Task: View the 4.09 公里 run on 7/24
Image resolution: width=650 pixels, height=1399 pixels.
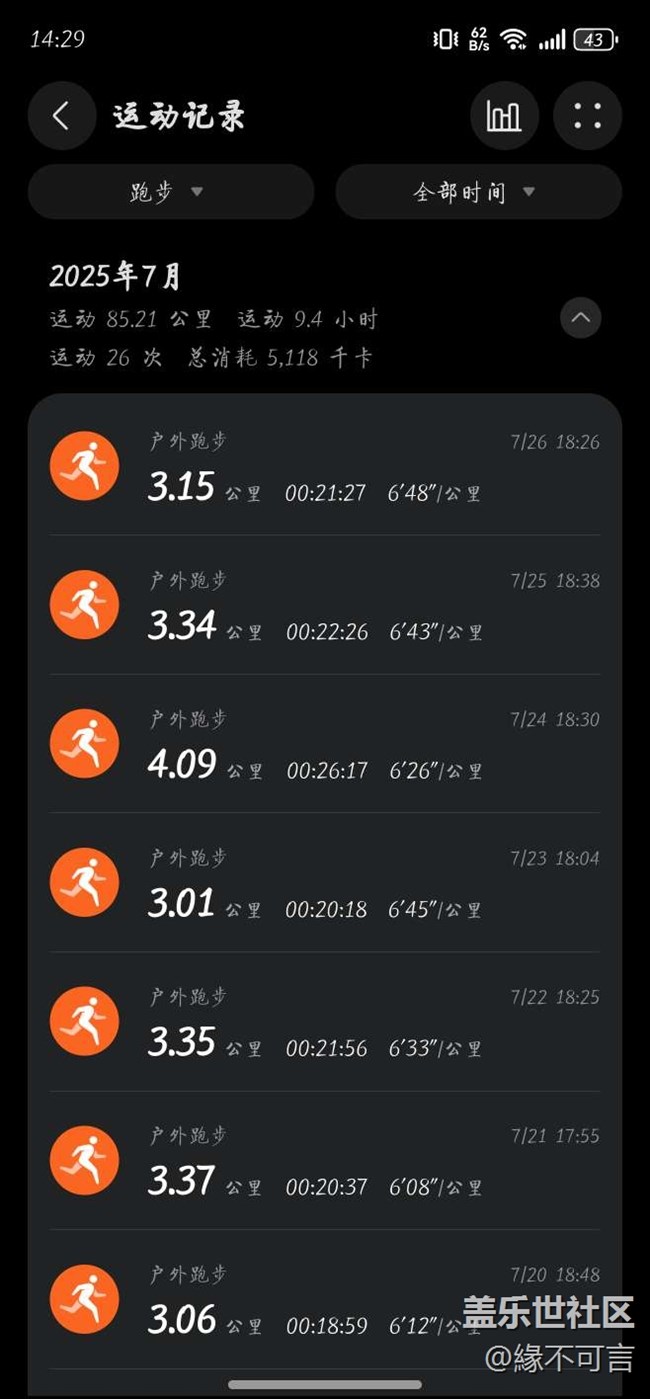Action: tap(325, 744)
